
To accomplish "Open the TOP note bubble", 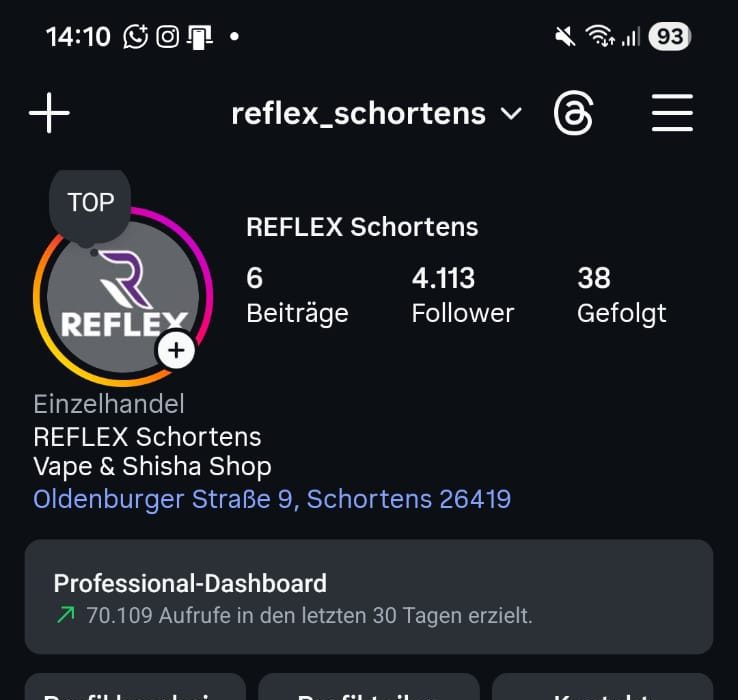I will (x=90, y=204).
